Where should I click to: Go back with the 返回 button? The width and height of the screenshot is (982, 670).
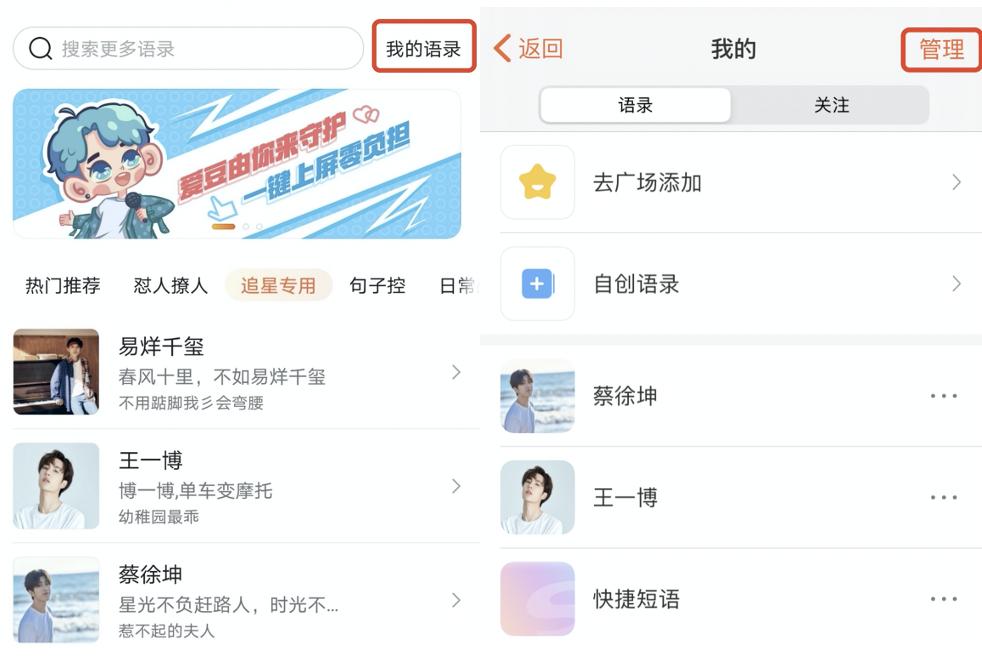[529, 49]
